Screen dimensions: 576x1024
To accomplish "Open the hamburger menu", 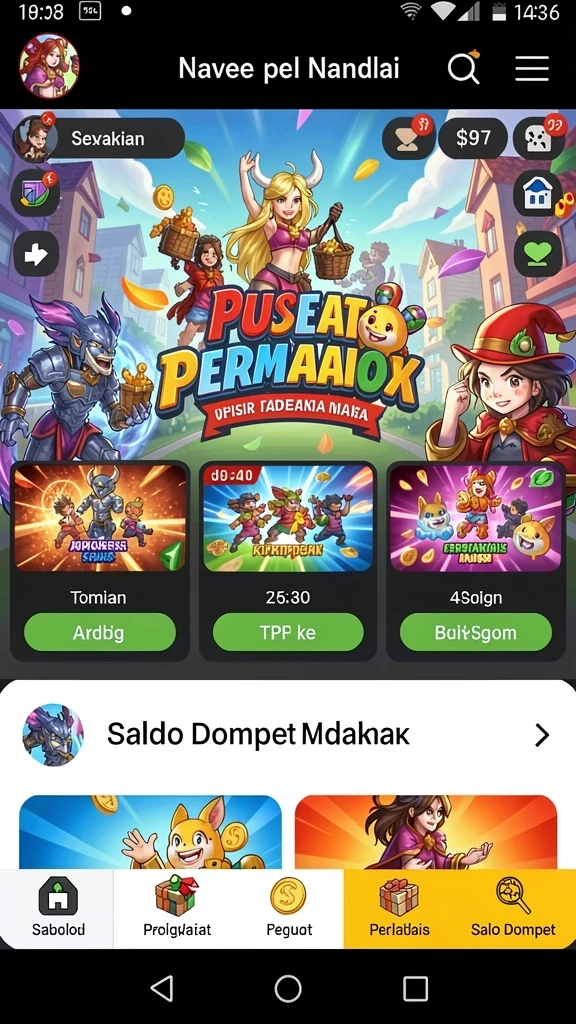I will pyautogui.click(x=532, y=68).
